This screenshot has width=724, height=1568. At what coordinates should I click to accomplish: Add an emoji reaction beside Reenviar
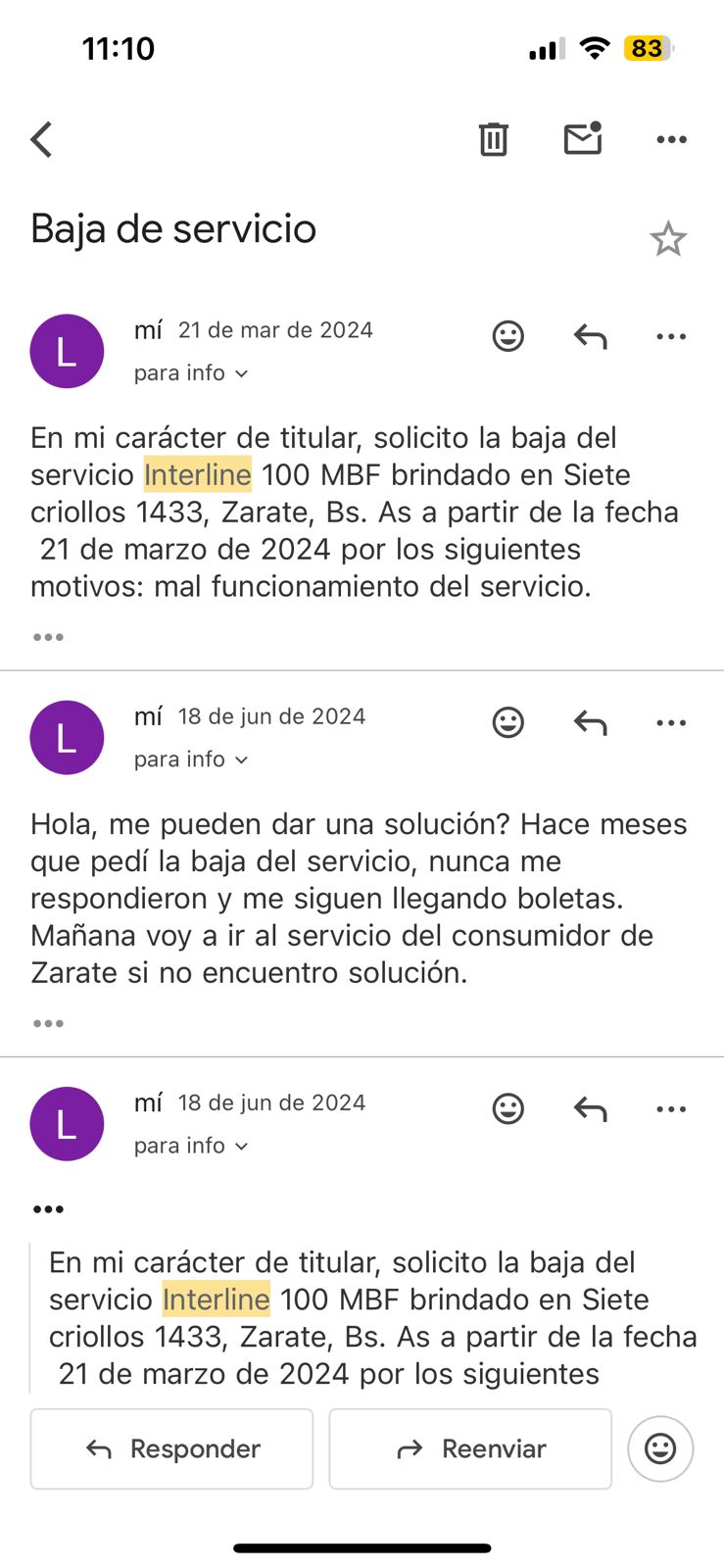660,1448
